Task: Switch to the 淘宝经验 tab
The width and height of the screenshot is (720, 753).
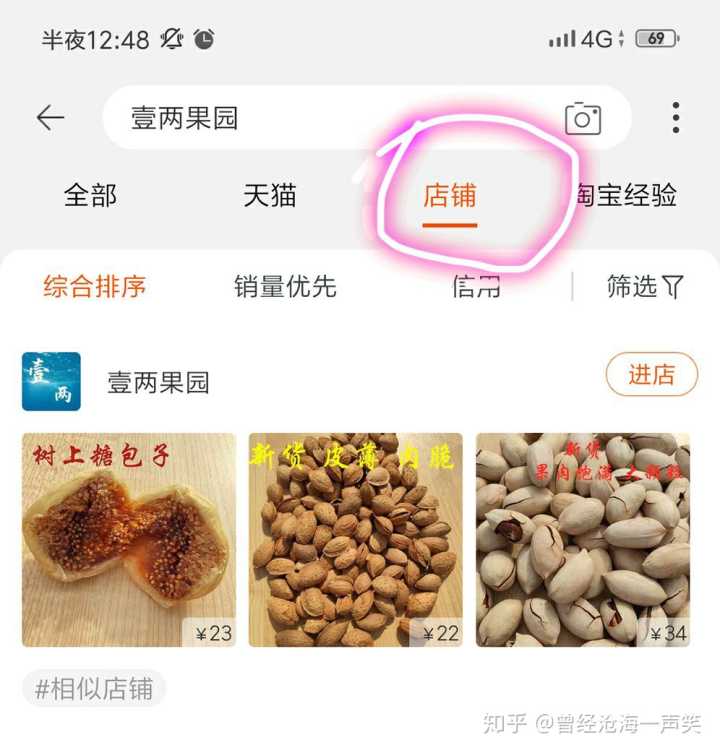Action: pos(628,195)
